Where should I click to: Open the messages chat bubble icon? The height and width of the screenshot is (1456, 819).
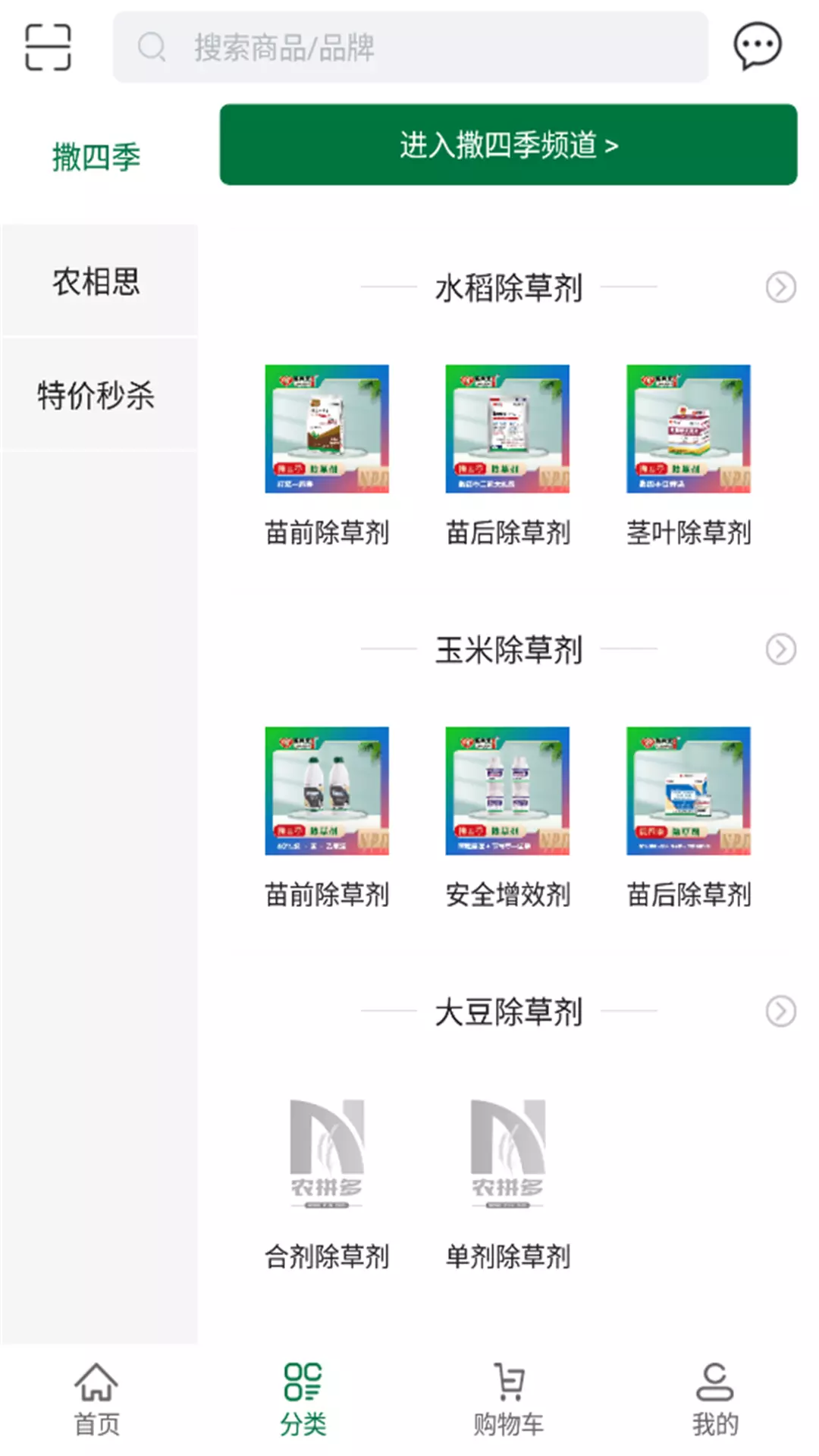[x=757, y=46]
